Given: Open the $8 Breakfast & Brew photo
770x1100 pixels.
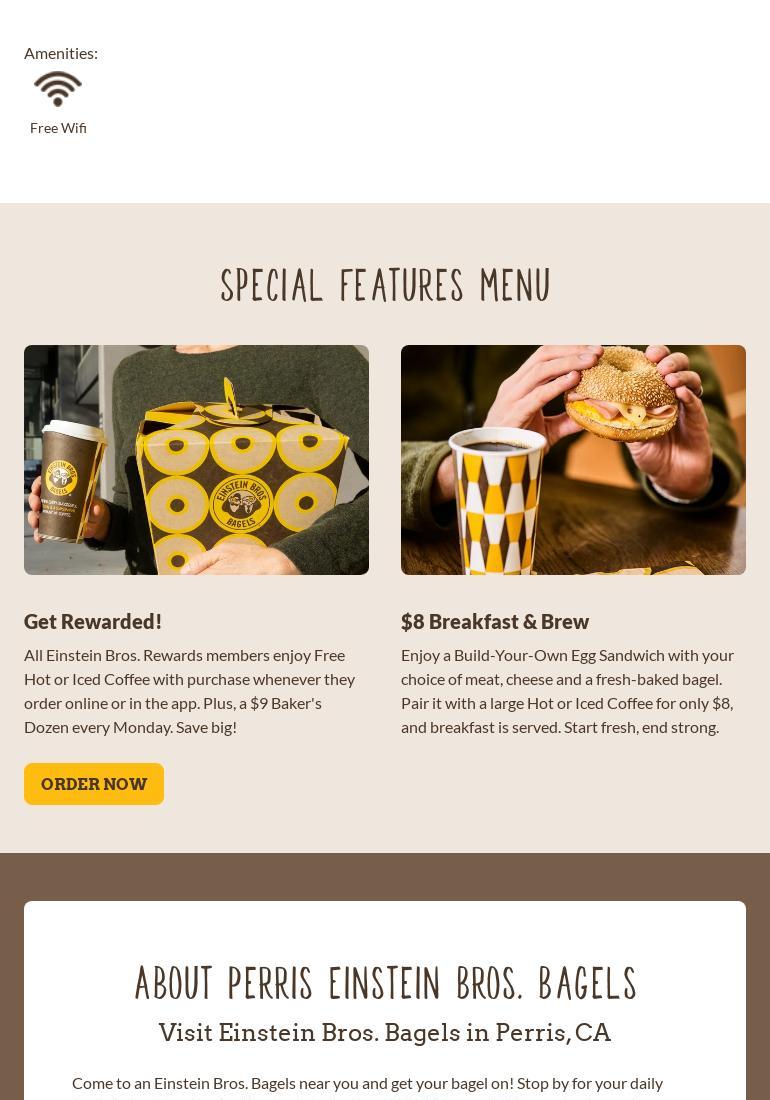Looking at the screenshot, I should [x=573, y=459].
